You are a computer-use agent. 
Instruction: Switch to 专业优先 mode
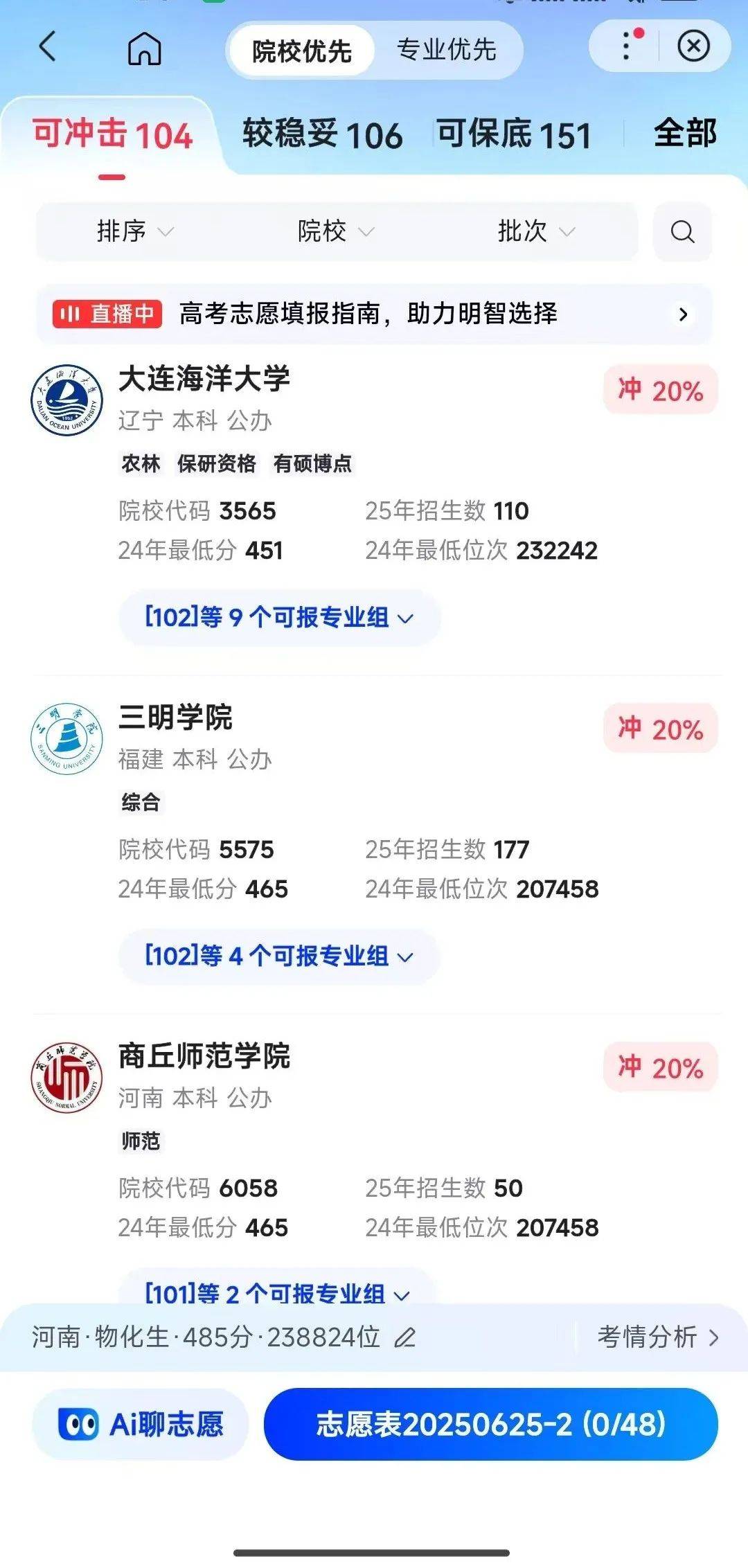(x=446, y=50)
